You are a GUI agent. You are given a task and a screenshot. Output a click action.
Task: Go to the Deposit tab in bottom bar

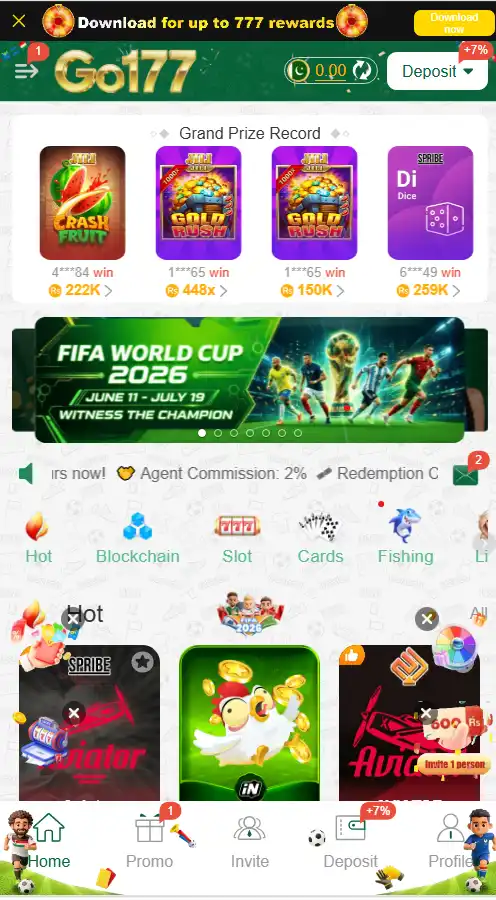click(x=350, y=843)
